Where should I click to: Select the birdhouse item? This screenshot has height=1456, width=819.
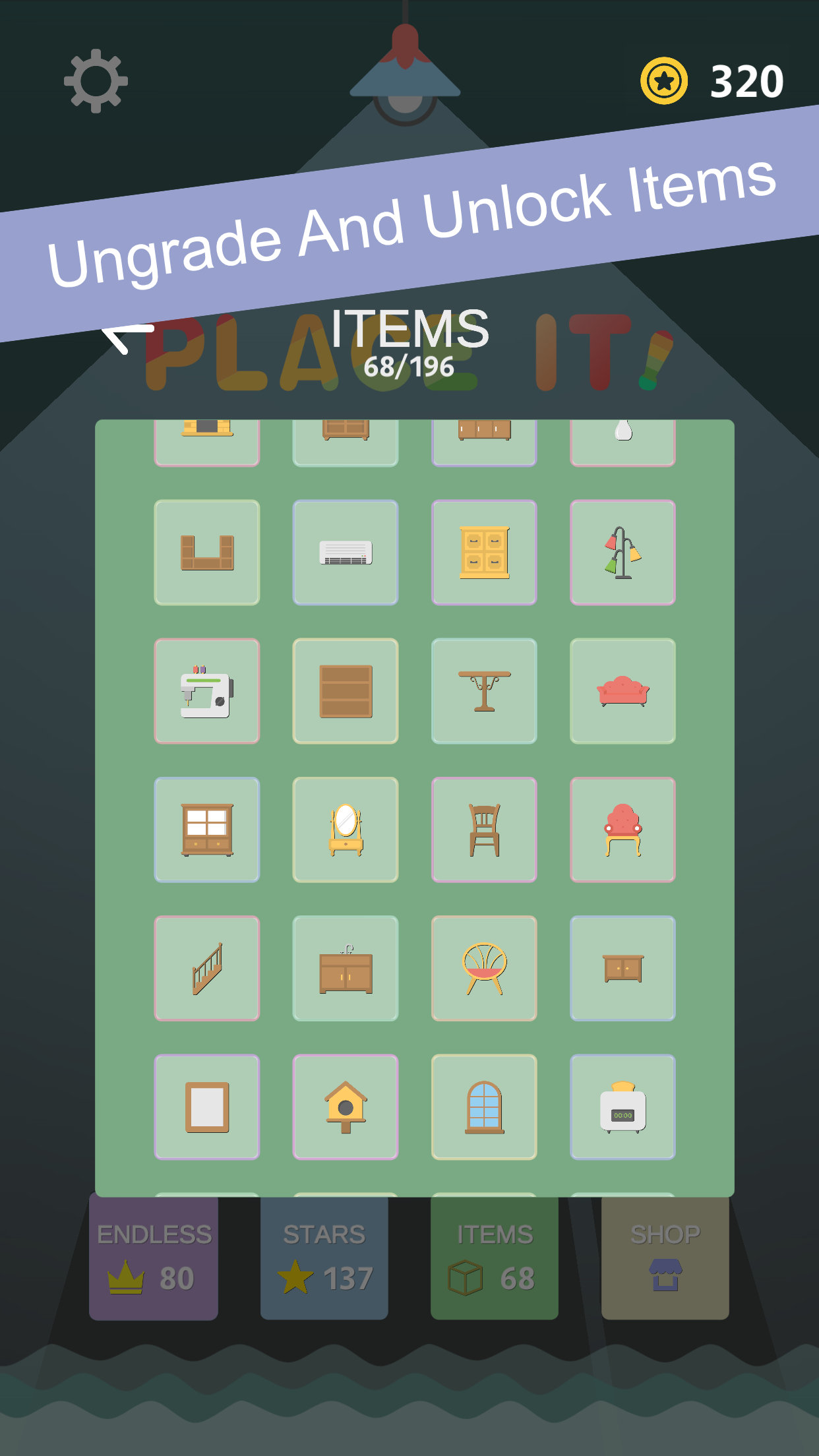[x=346, y=1107]
